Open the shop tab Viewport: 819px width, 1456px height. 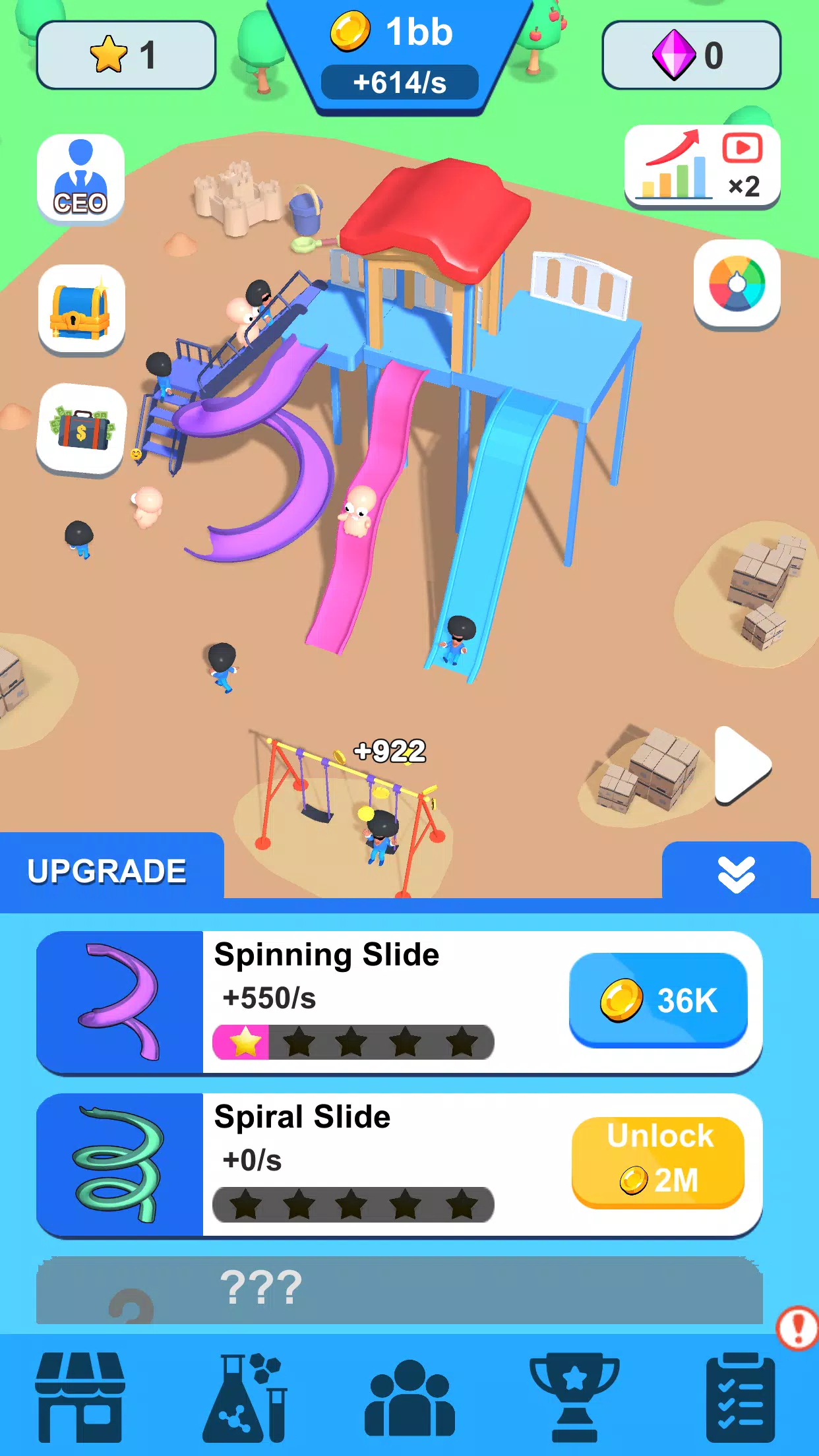pyautogui.click(x=80, y=1396)
